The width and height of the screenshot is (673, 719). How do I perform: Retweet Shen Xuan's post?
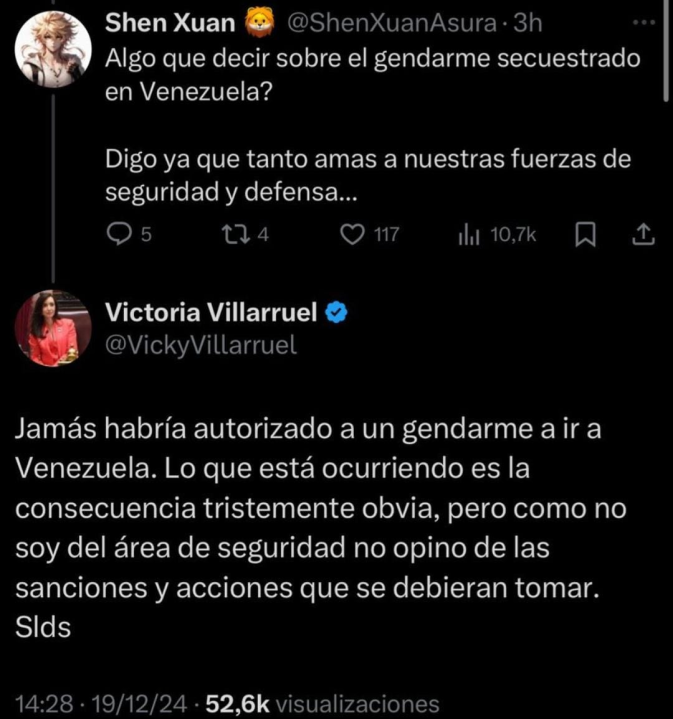(235, 234)
